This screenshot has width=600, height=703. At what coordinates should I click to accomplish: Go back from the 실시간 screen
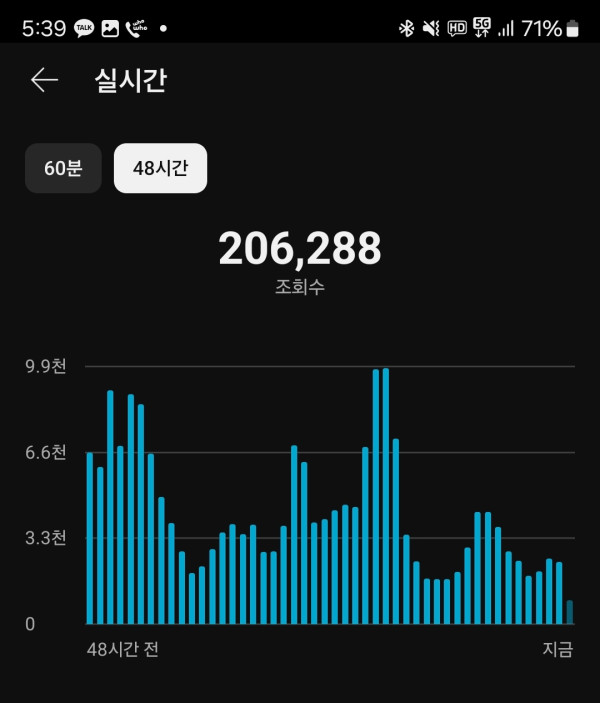pyautogui.click(x=44, y=80)
